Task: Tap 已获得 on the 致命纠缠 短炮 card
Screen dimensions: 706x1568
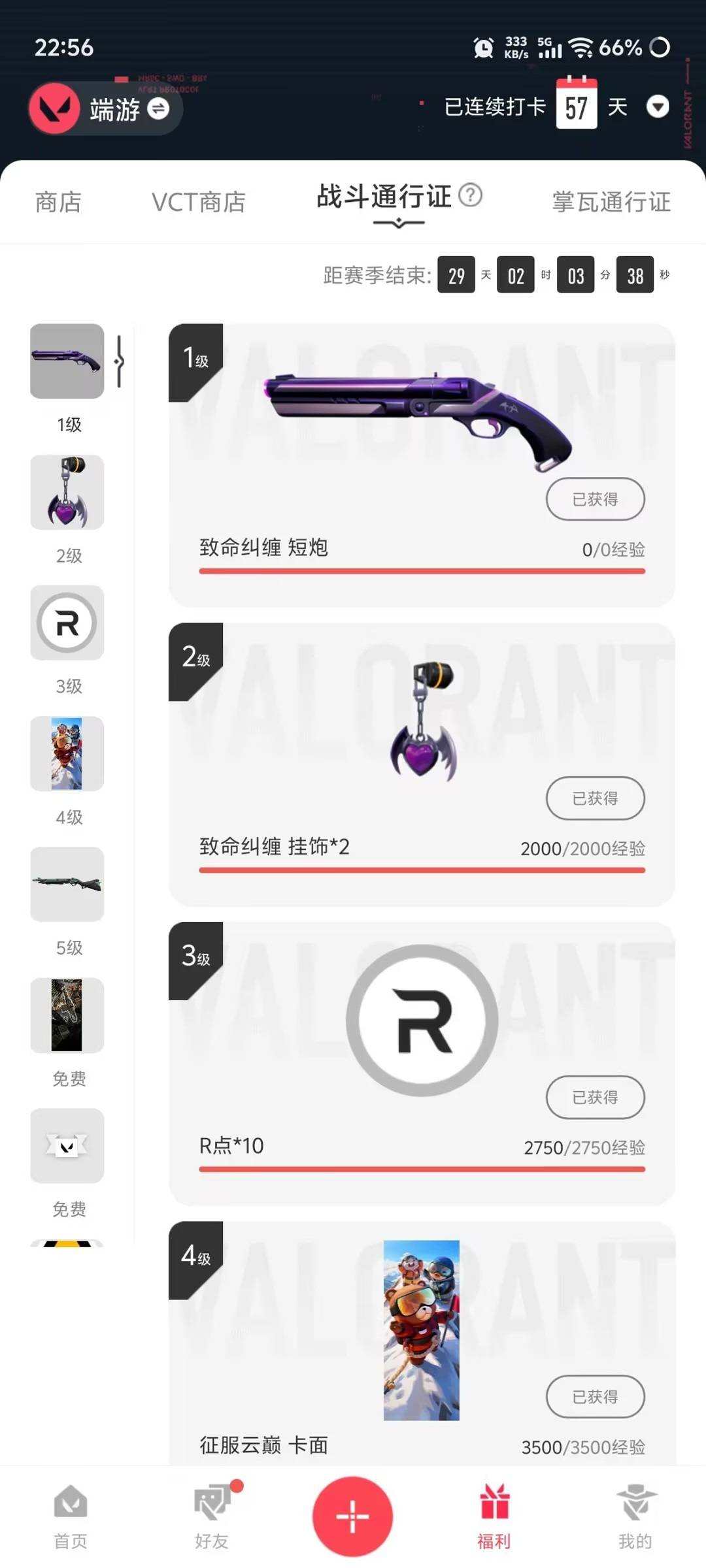Action: tap(596, 499)
